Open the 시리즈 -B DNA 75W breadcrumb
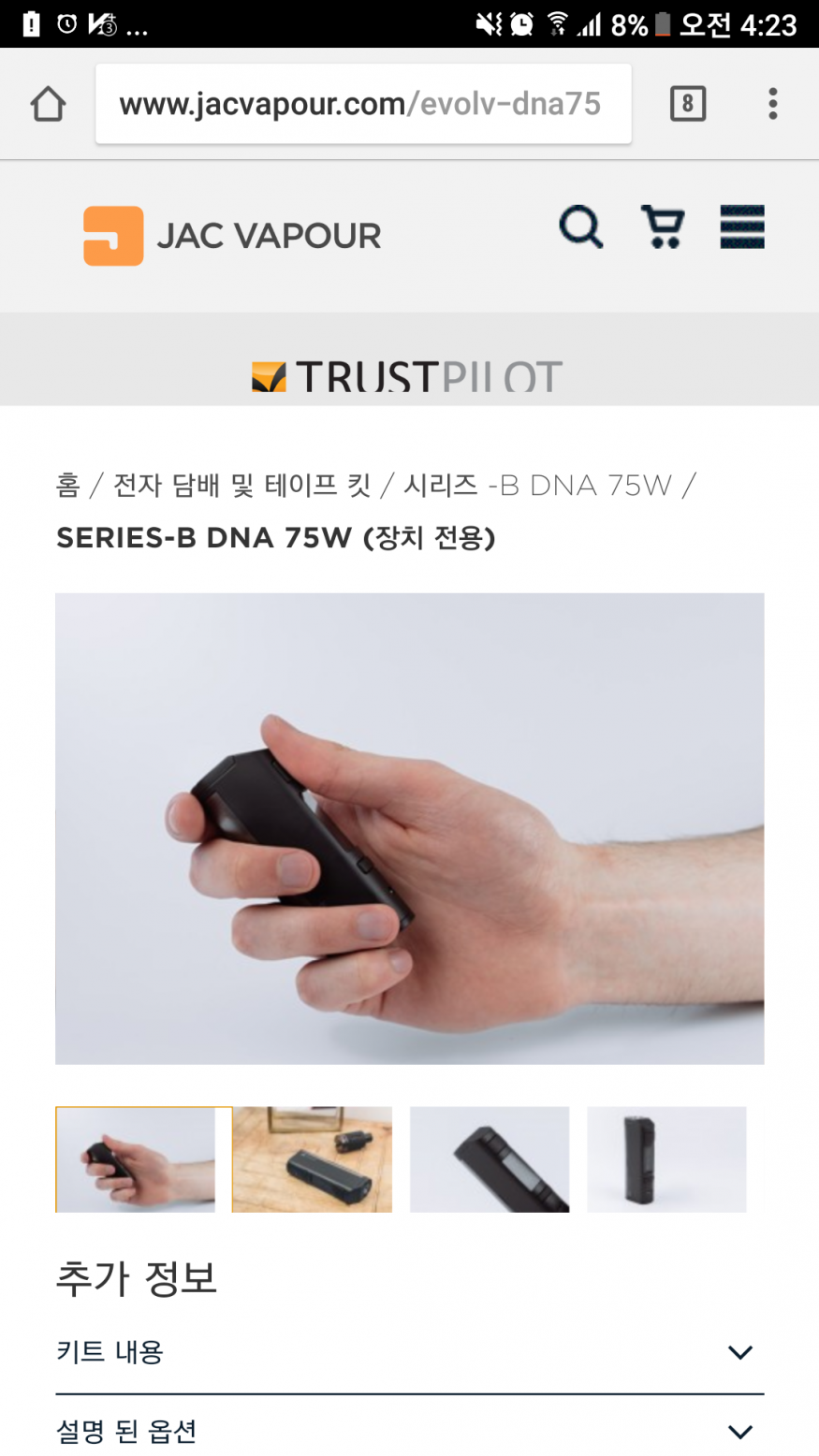 click(537, 486)
